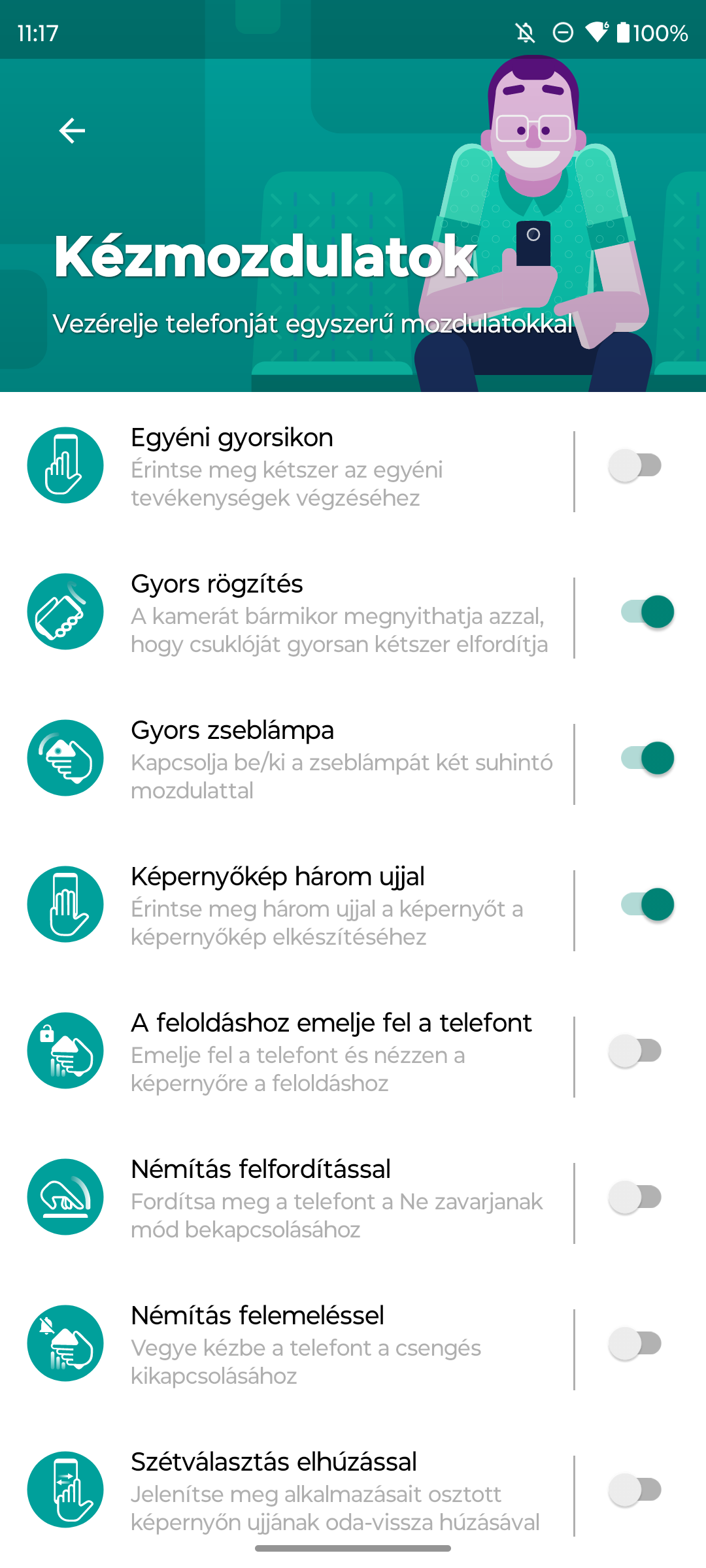Open the Gyors rögzítés gesture details
706x1568 pixels.
click(x=287, y=613)
